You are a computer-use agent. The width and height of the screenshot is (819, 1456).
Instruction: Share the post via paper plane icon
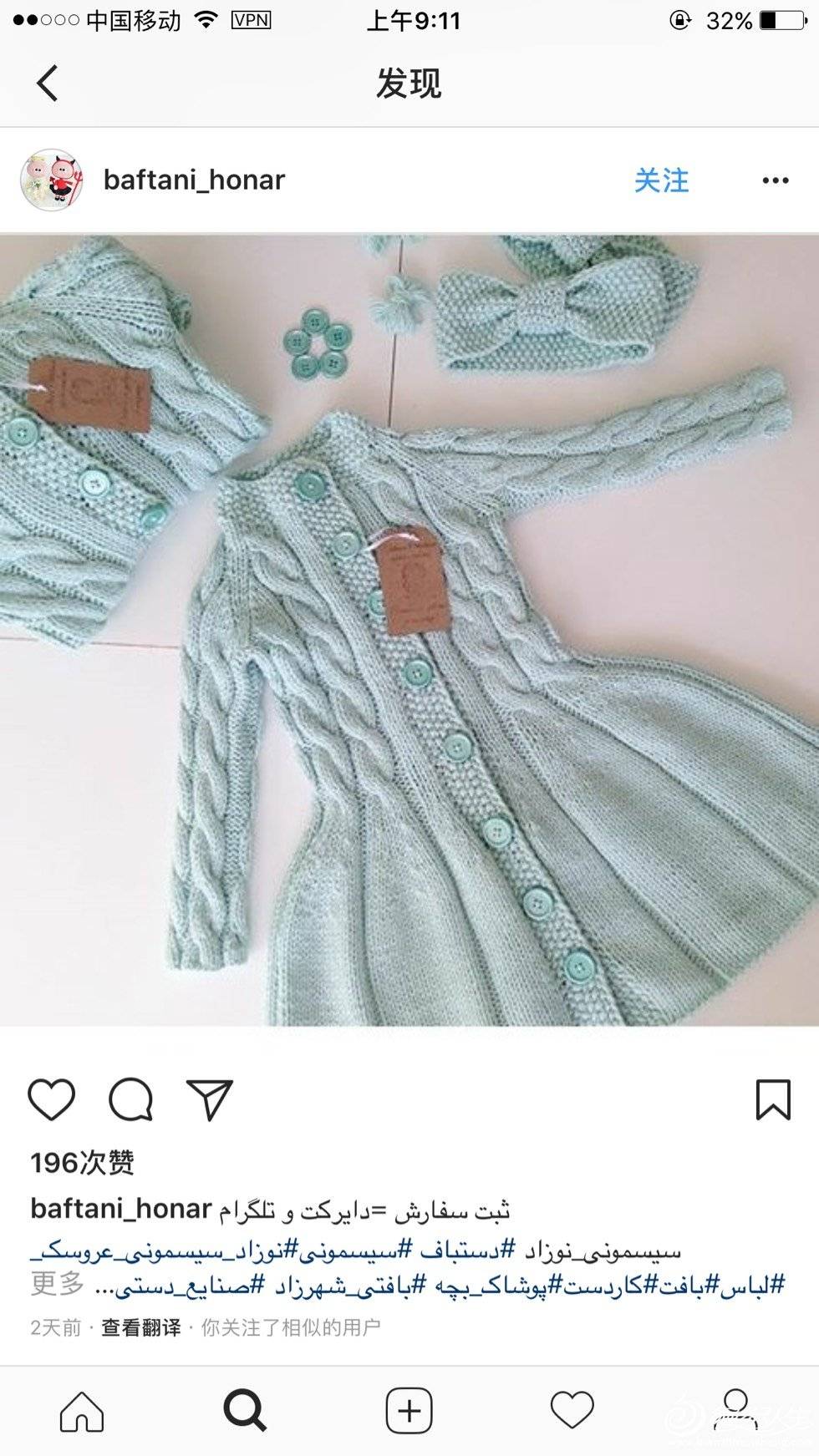(209, 1099)
